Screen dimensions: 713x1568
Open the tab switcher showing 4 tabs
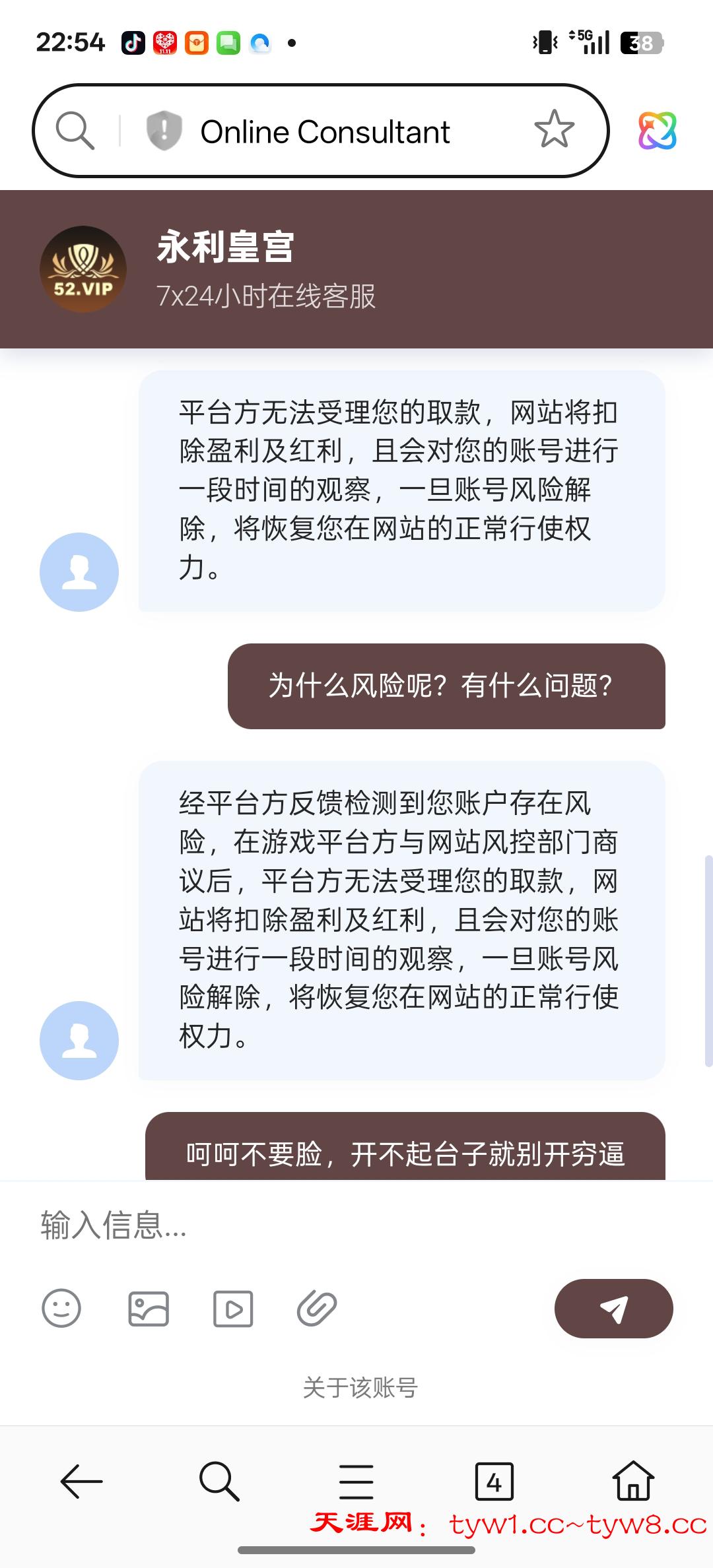(x=494, y=1478)
